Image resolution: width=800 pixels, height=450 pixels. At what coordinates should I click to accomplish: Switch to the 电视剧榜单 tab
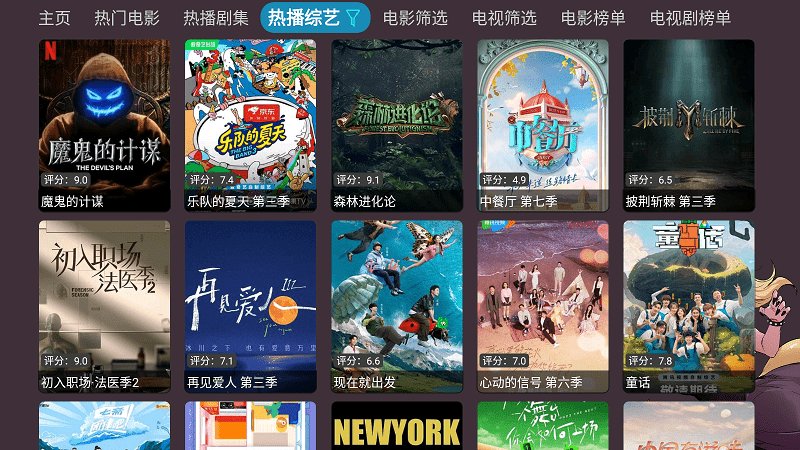tap(690, 18)
